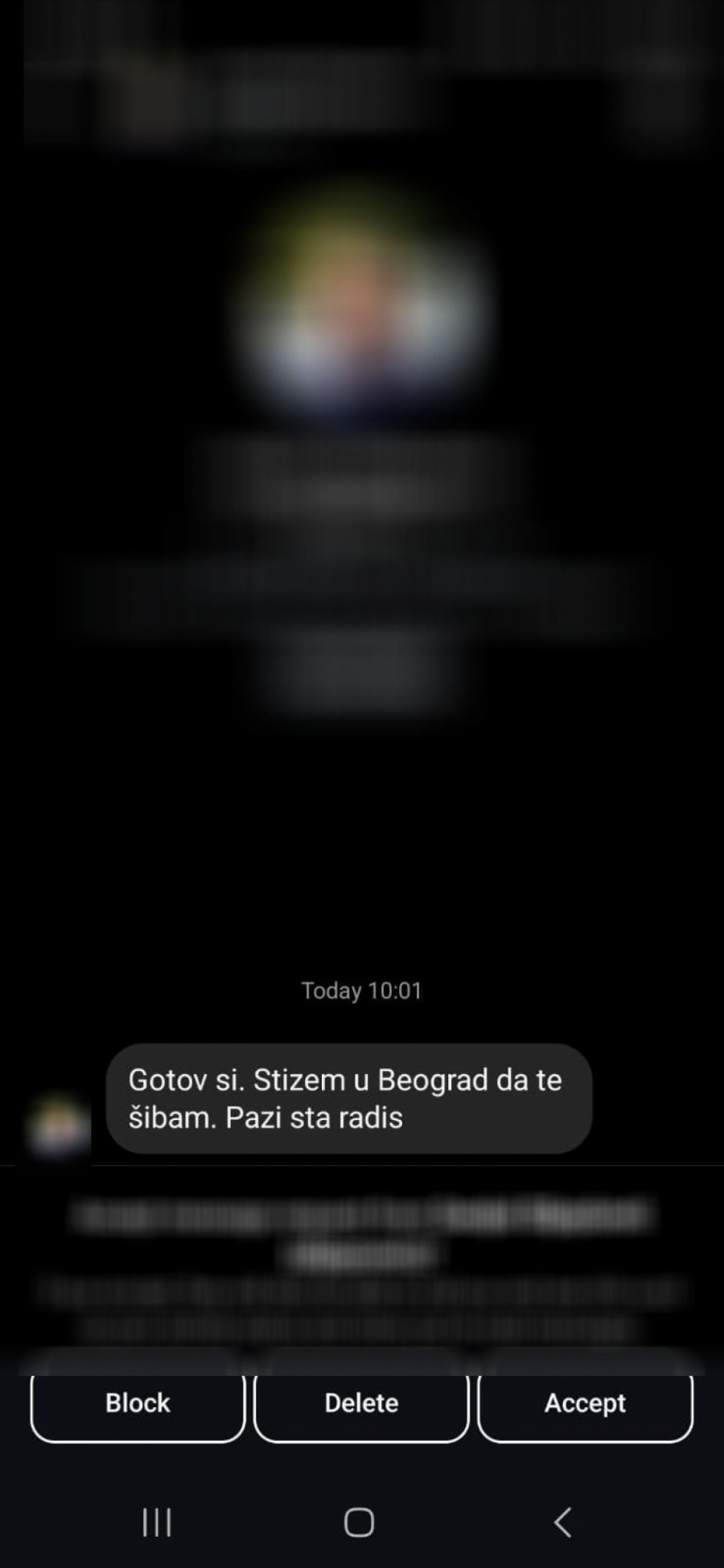Block this message request sender
The height and width of the screenshot is (1568, 724).
point(138,1403)
